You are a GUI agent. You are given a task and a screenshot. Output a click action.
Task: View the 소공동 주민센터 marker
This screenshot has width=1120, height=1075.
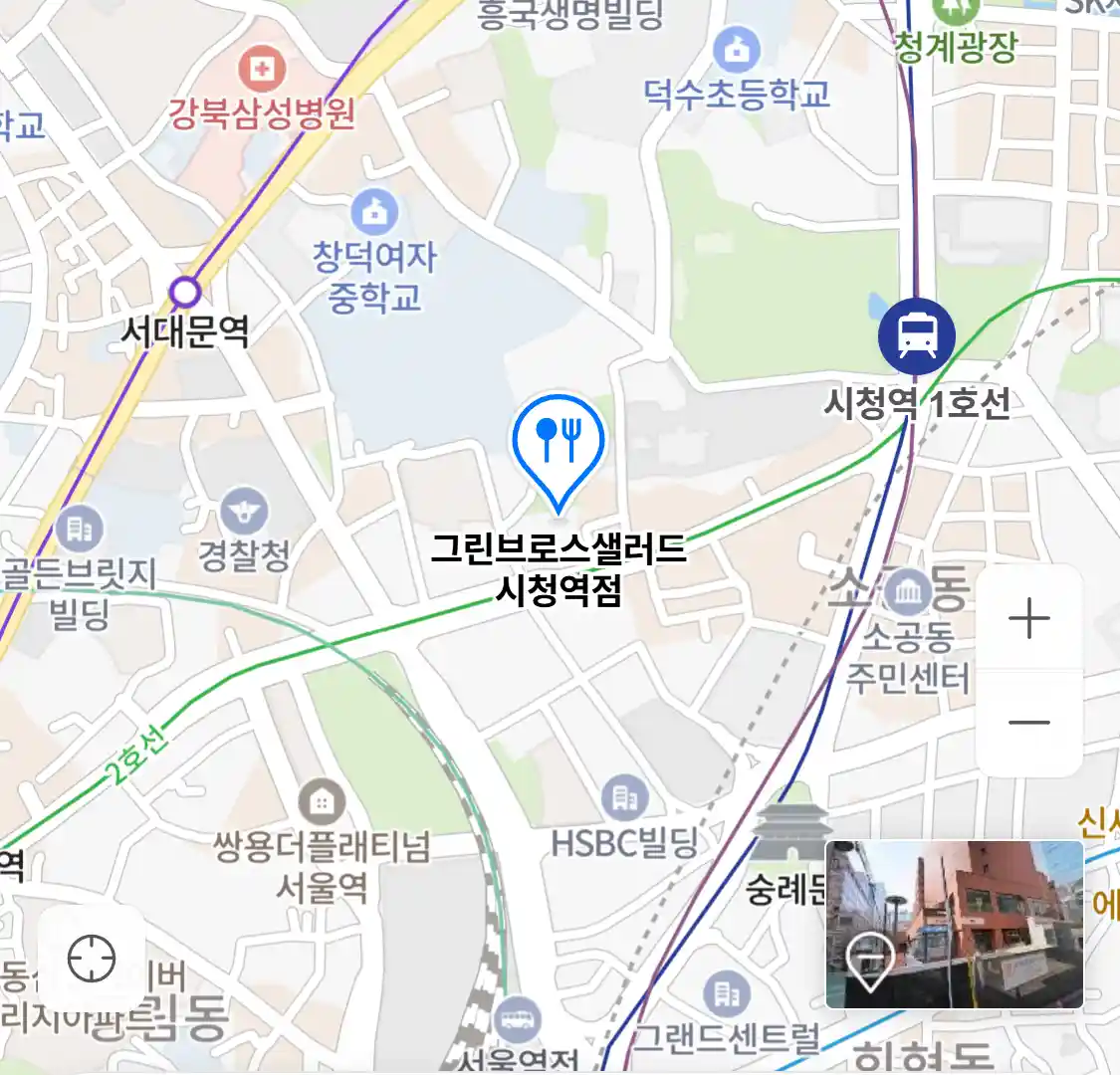907,594
